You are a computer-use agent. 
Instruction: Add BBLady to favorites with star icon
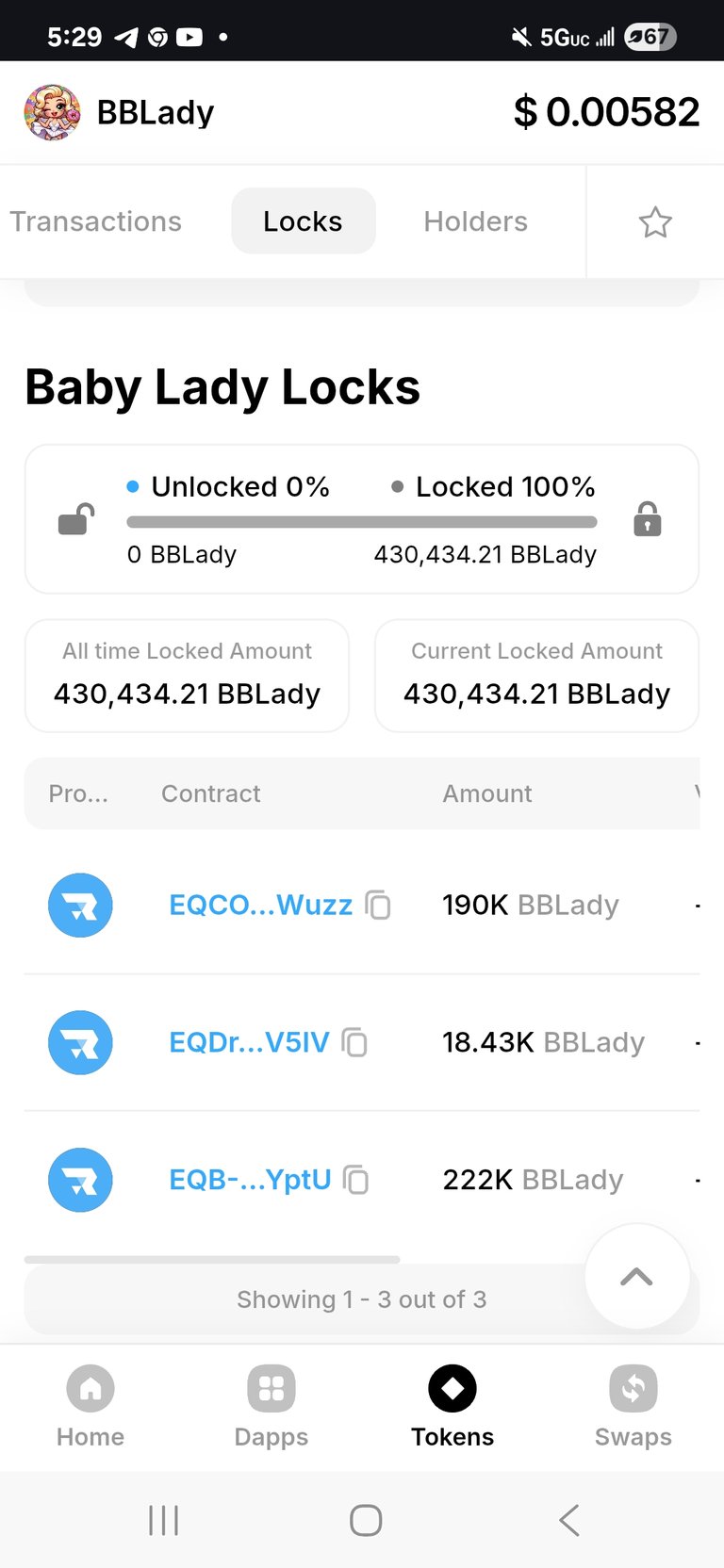[x=655, y=222]
